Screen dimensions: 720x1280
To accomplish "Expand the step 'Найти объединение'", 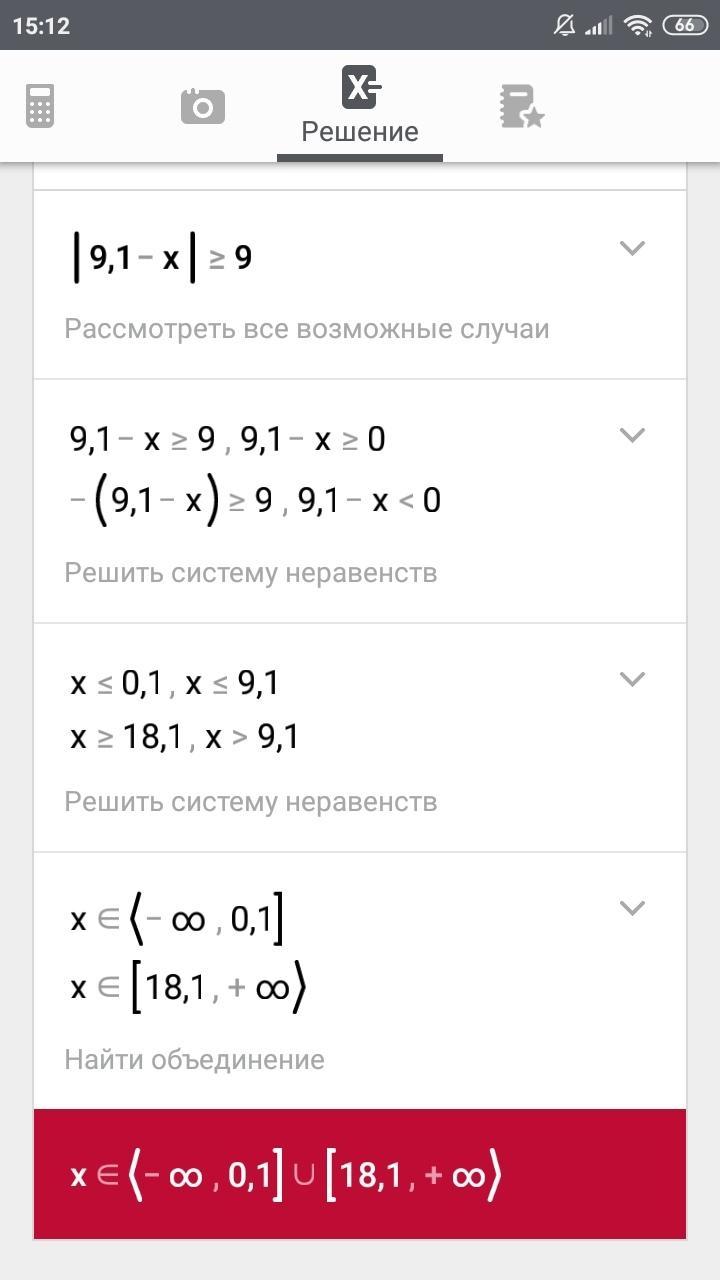I will (x=632, y=908).
